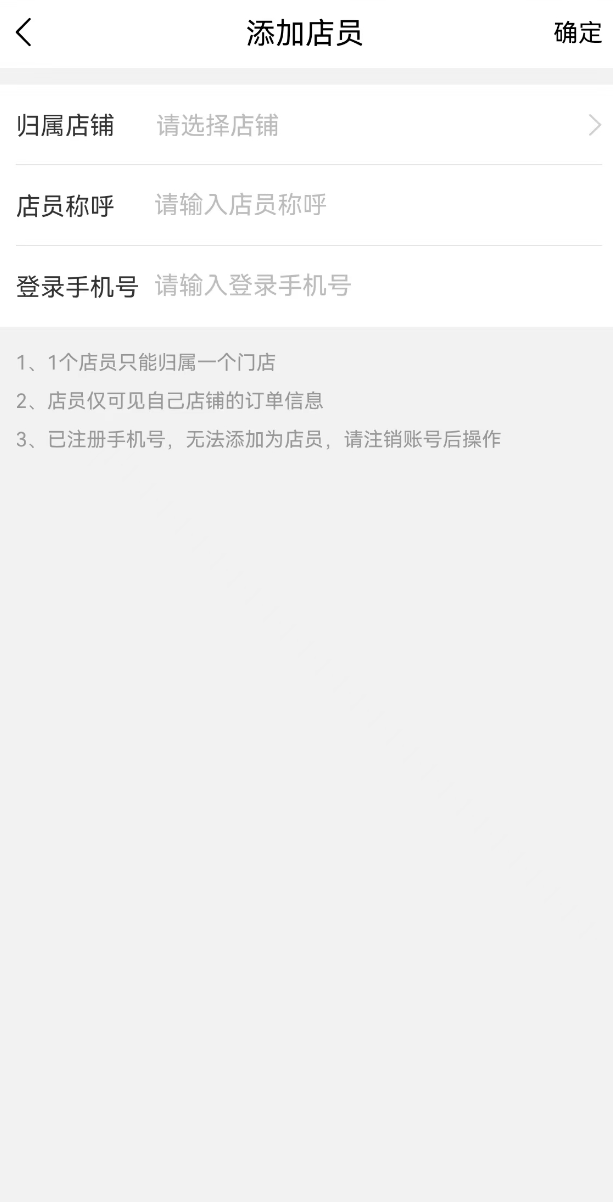Open the 归属店铺 store selector
This screenshot has height=1202, width=613.
[x=306, y=125]
